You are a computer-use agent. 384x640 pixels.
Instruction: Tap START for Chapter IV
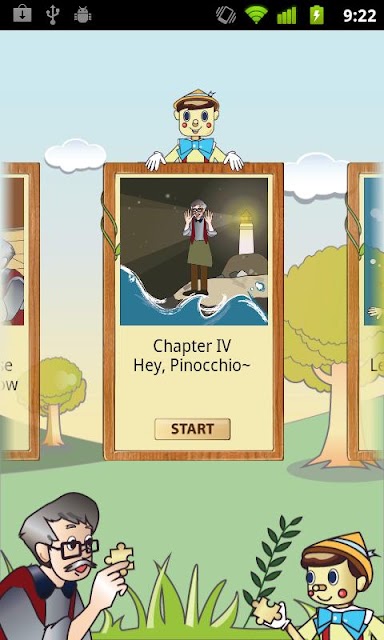pos(192,429)
